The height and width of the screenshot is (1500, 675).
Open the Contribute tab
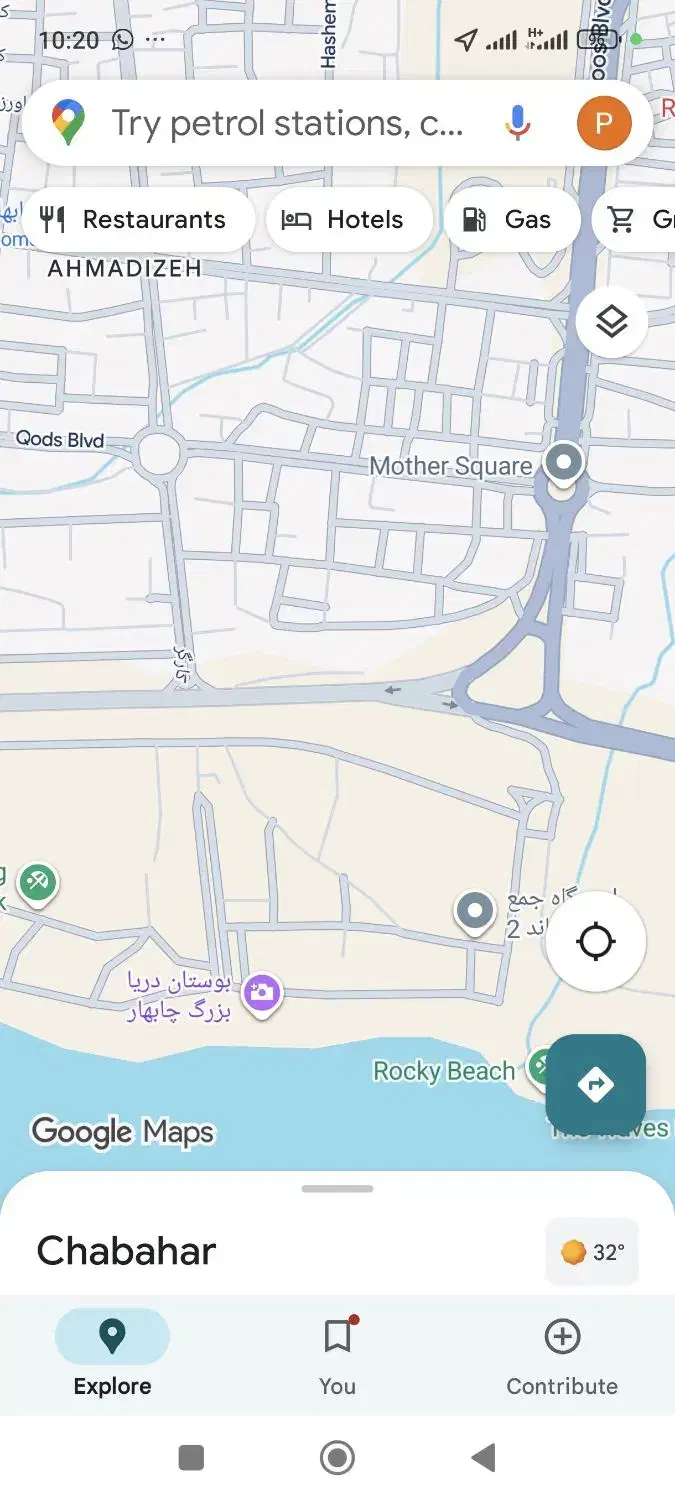562,1356
